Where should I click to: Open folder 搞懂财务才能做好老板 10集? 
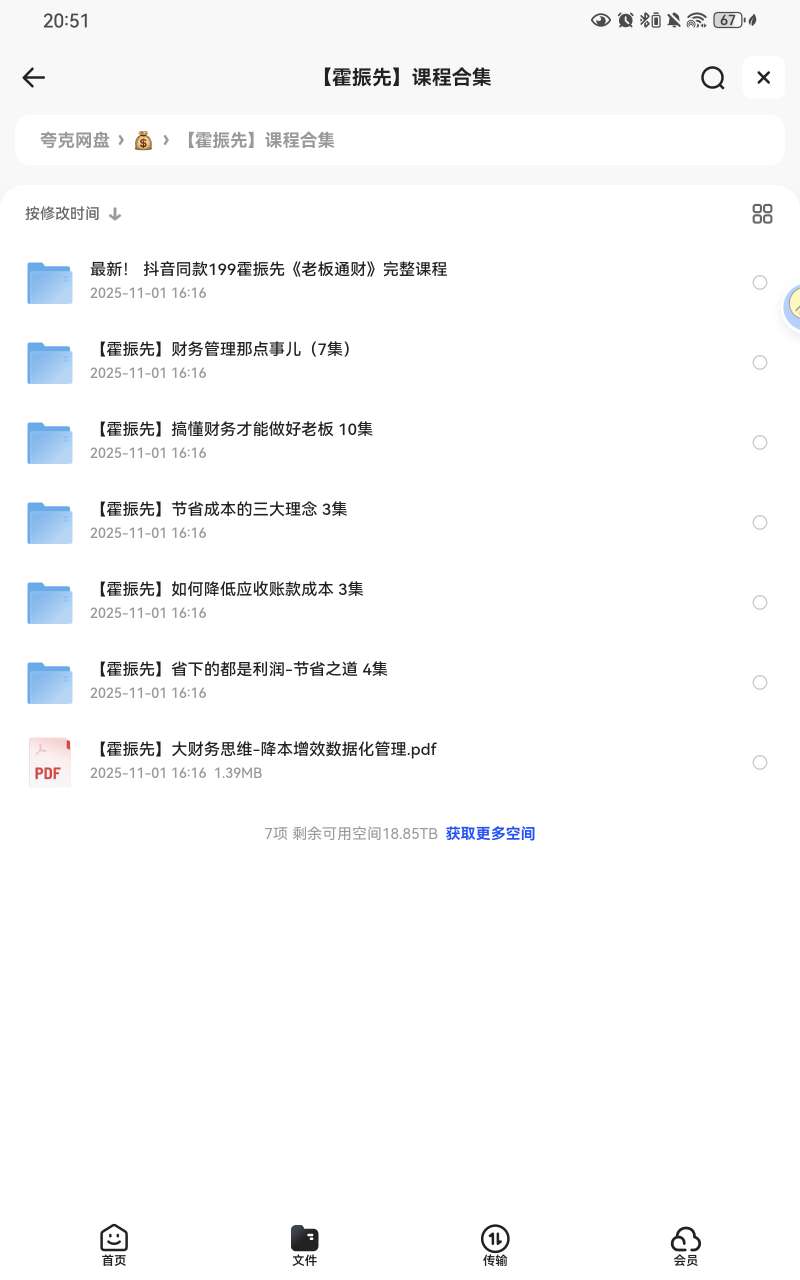coord(232,429)
